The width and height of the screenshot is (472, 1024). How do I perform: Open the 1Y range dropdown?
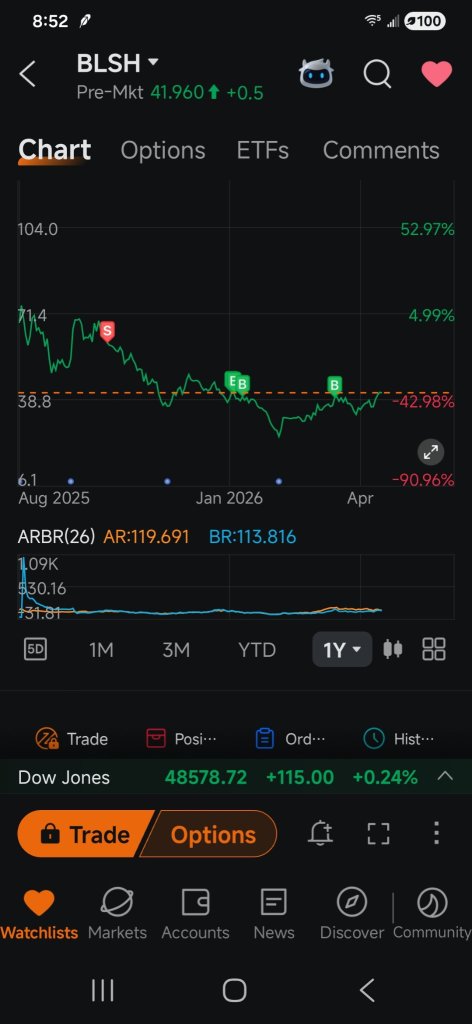point(342,649)
